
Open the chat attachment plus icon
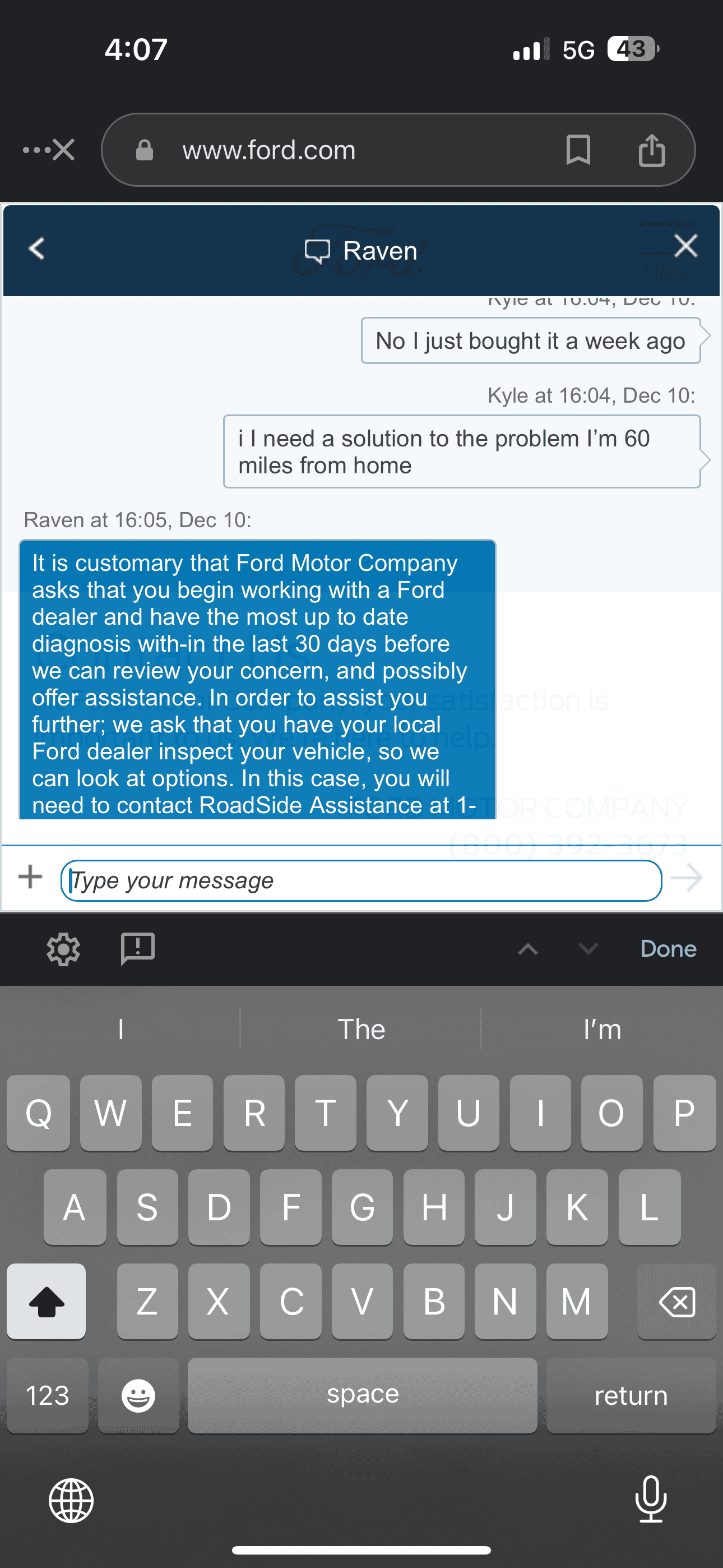tap(29, 879)
